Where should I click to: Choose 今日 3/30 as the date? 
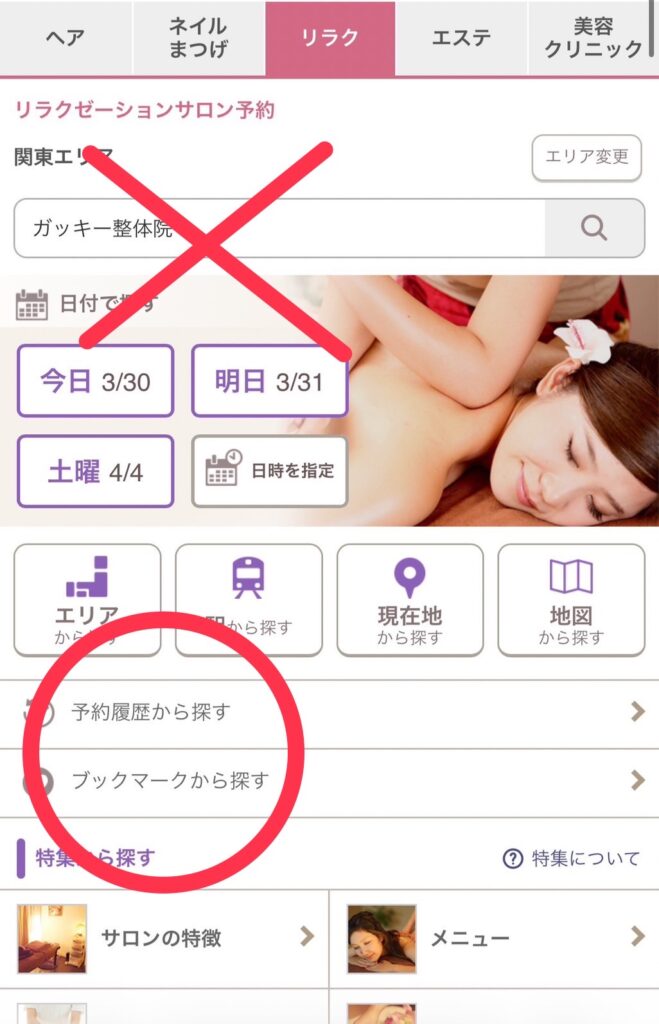(x=95, y=381)
